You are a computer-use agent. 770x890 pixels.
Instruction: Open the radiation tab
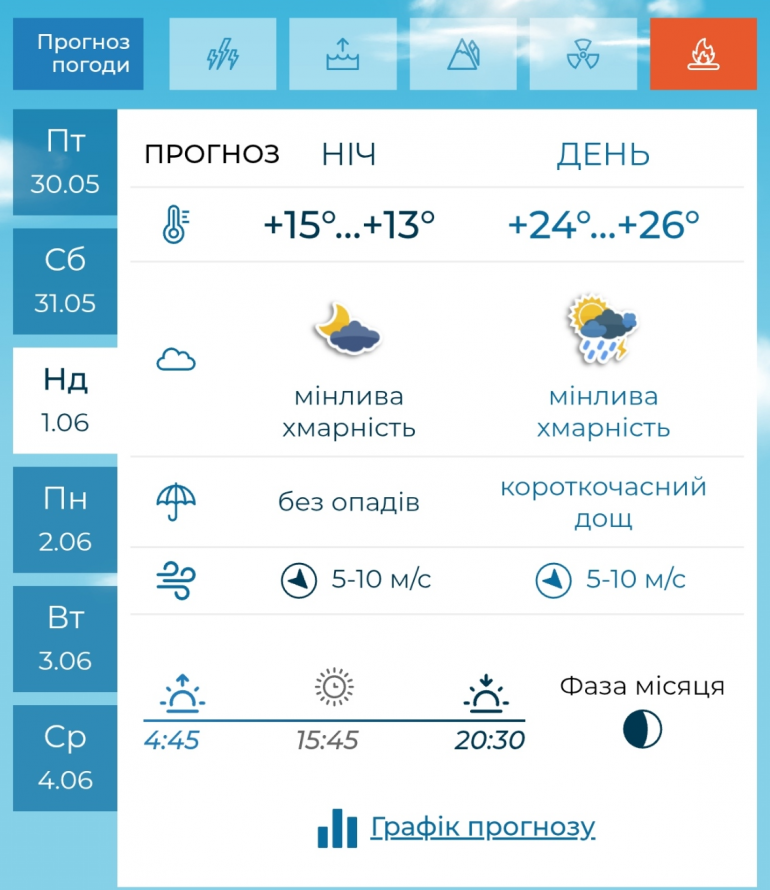[x=582, y=54]
